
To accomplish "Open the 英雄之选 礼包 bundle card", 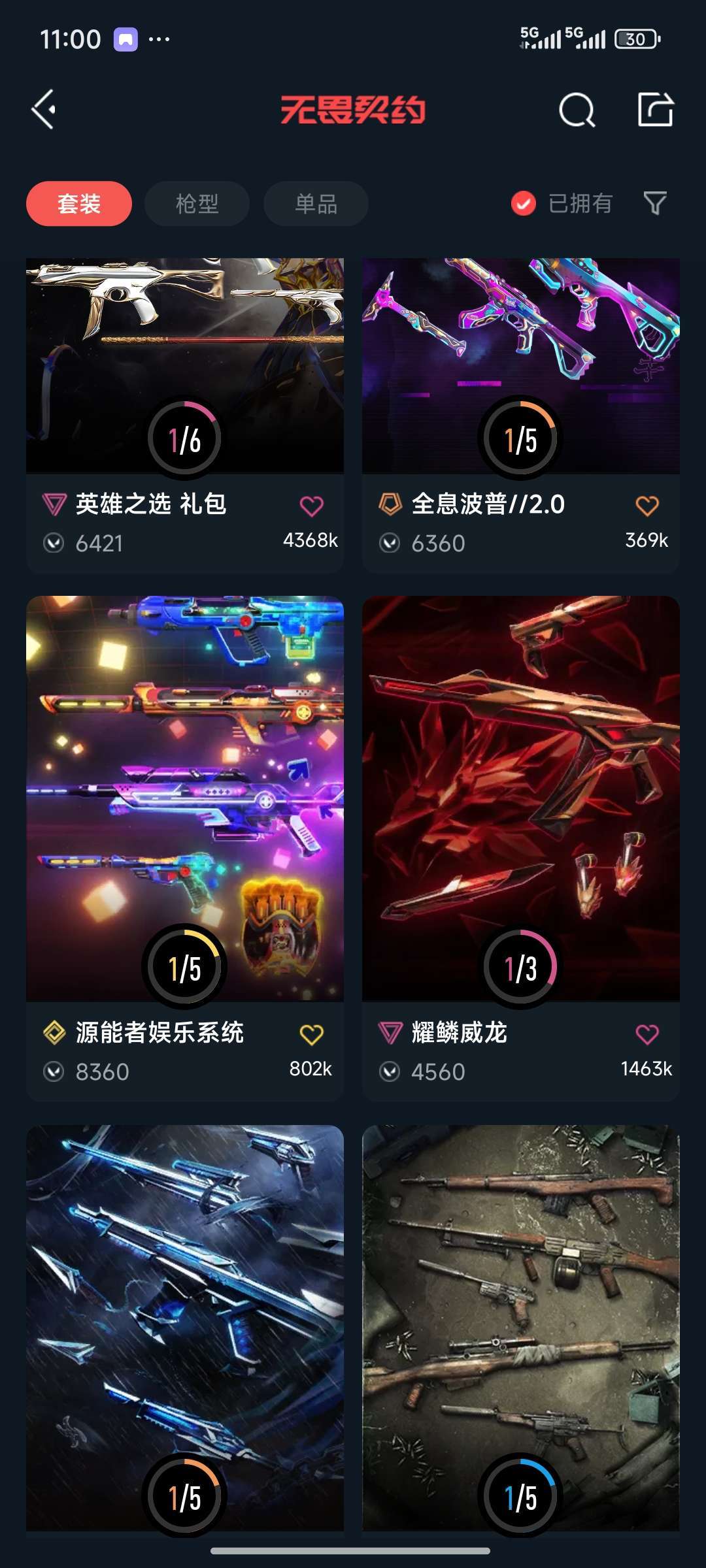I will (x=185, y=415).
